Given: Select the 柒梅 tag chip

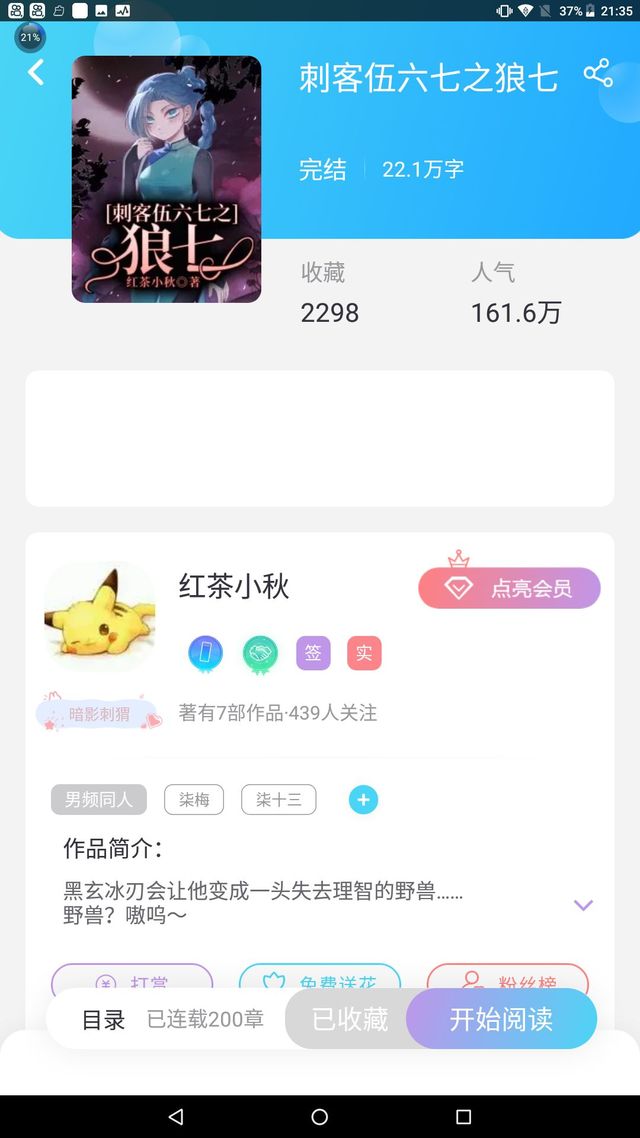Looking at the screenshot, I should (194, 800).
